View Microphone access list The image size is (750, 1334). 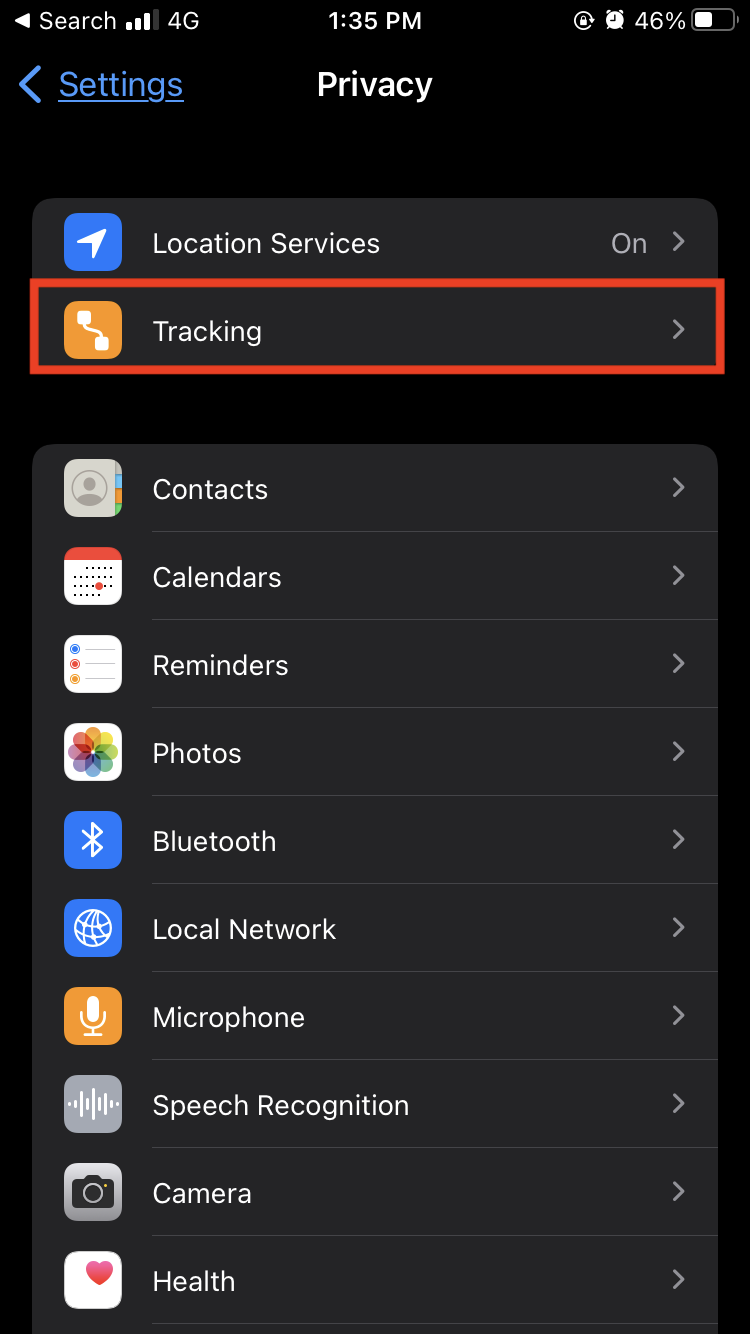(375, 1017)
